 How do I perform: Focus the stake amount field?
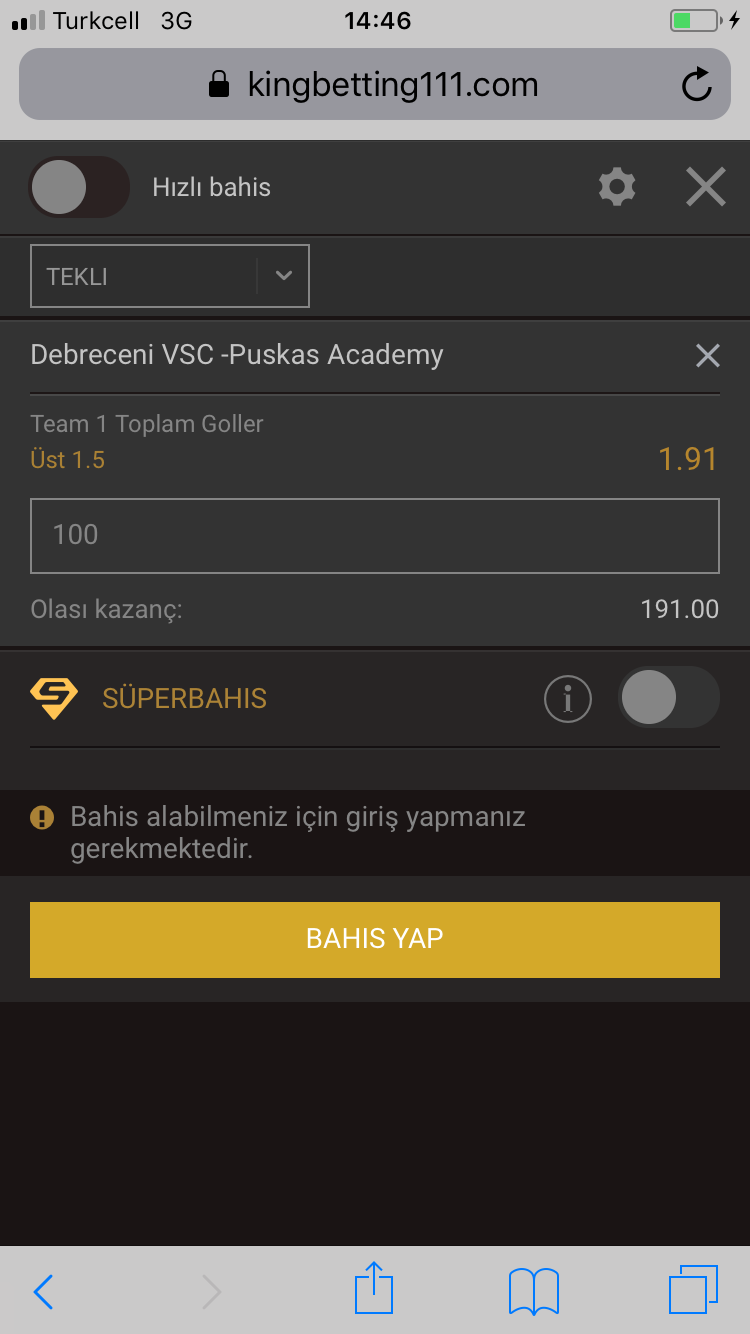375,535
